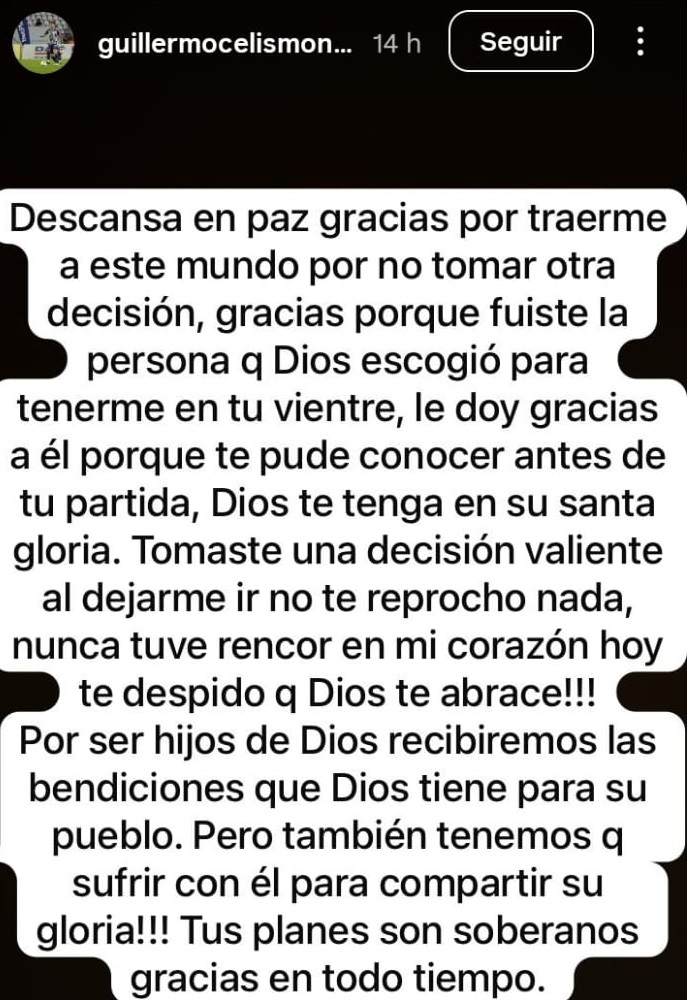
Task: Open the story overflow menu
Action: (640, 42)
